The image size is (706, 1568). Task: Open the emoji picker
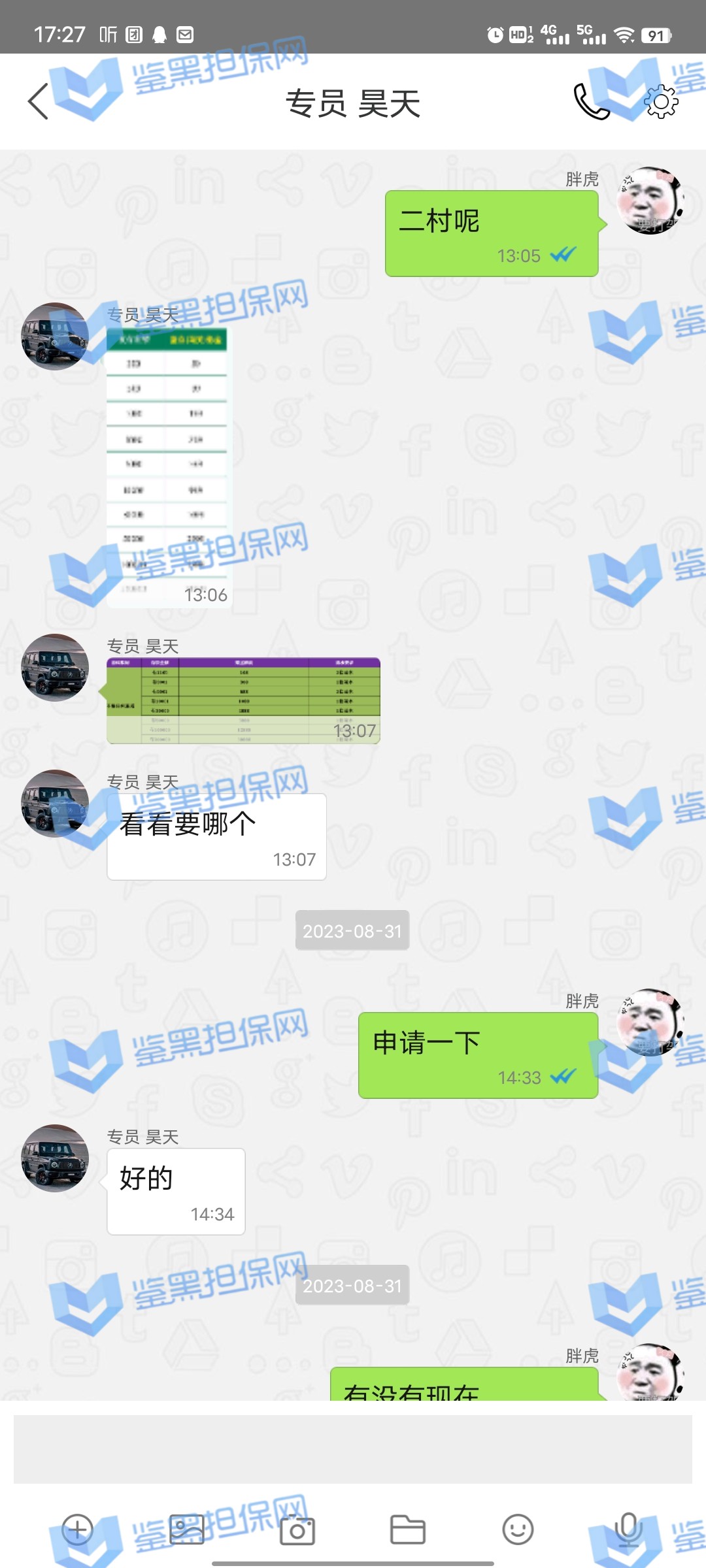(x=518, y=1530)
